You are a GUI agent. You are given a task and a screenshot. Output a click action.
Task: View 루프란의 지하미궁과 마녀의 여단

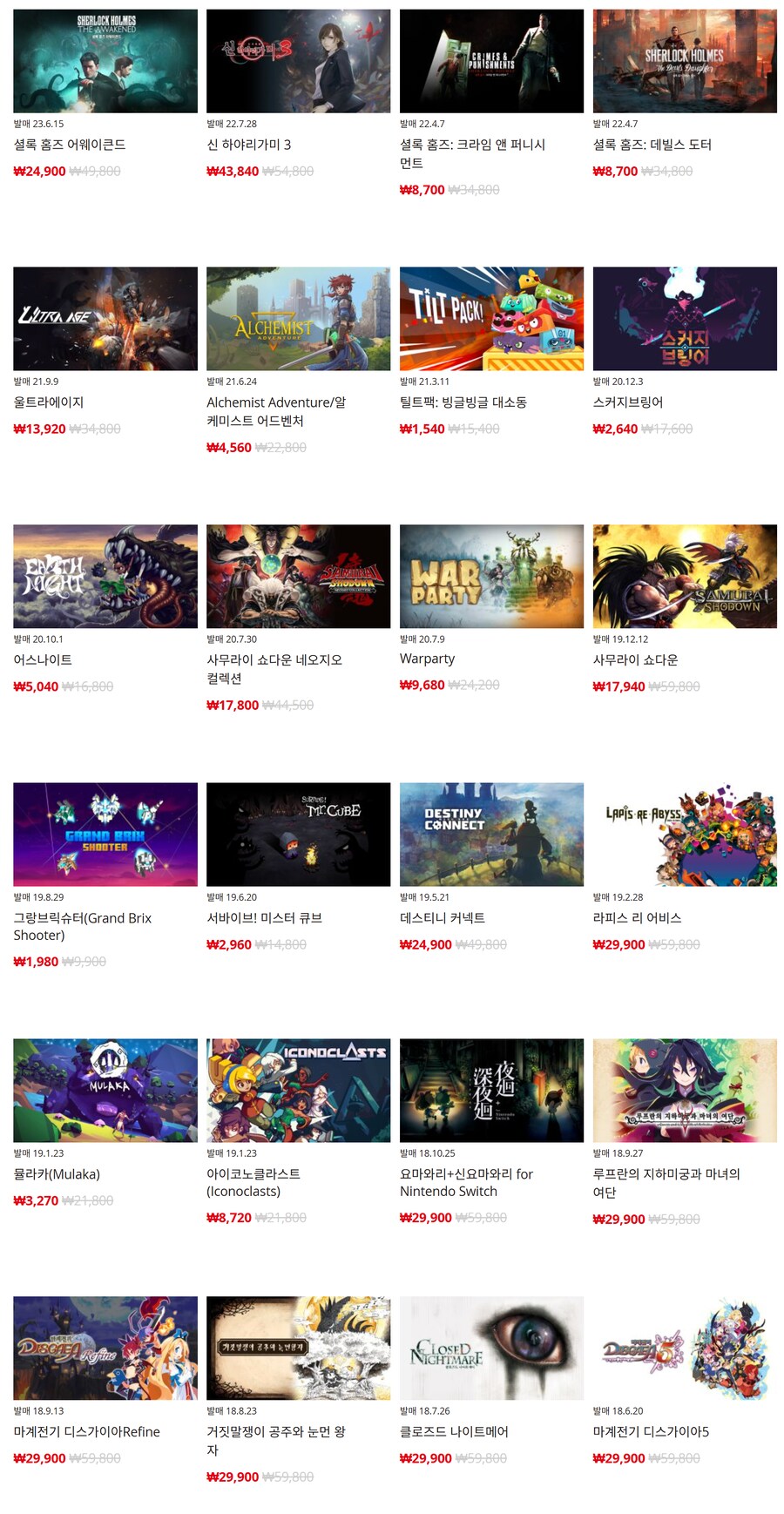tap(685, 1090)
